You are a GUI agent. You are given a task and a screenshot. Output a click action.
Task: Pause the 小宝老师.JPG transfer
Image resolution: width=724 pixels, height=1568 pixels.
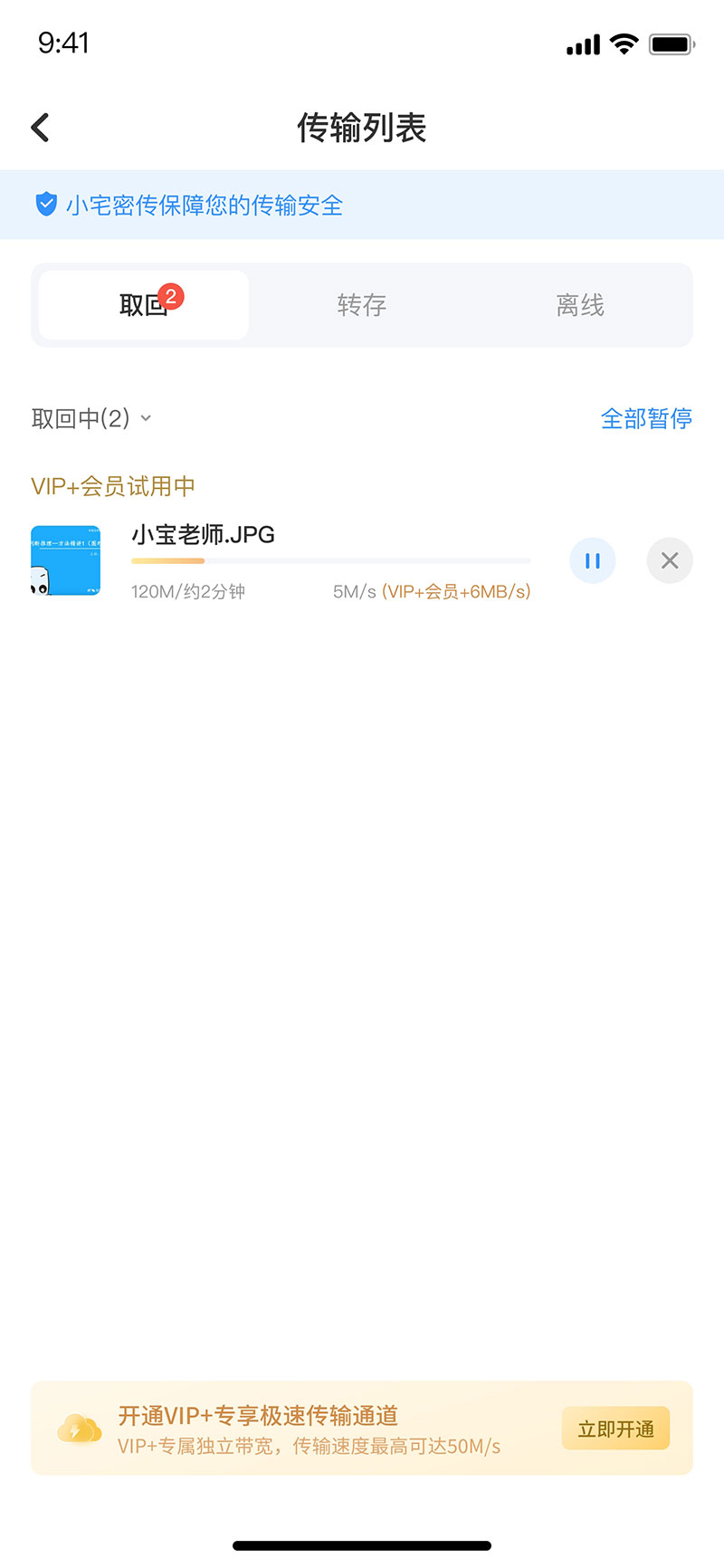click(593, 561)
